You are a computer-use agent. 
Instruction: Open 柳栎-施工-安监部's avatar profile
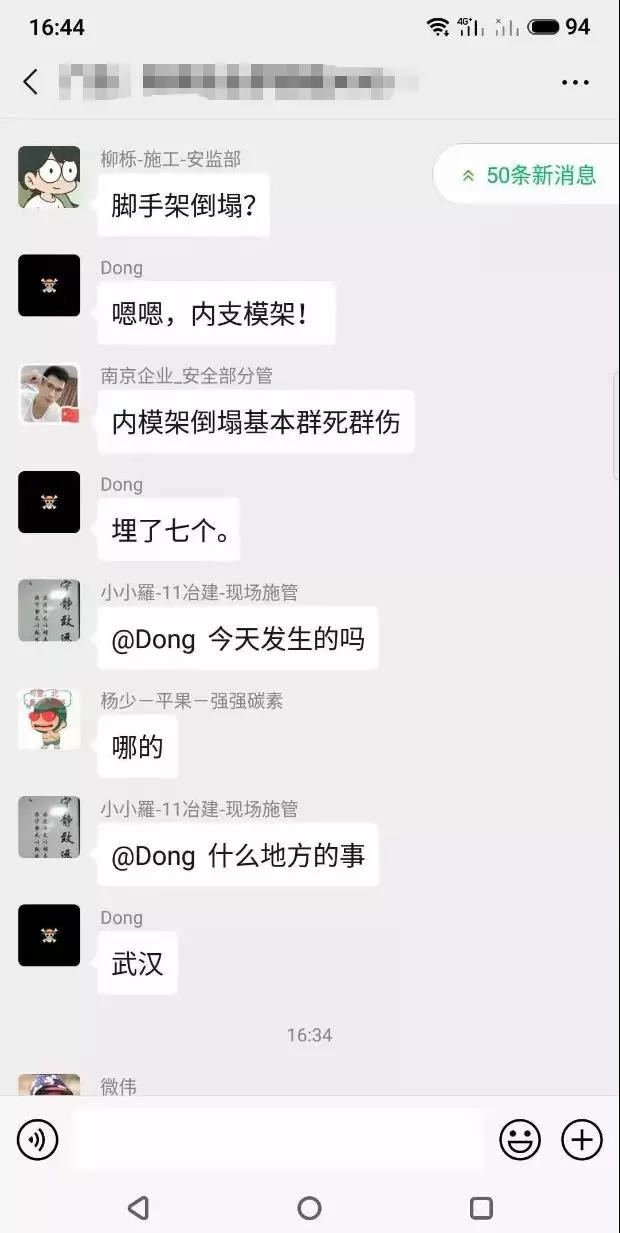click(x=49, y=177)
